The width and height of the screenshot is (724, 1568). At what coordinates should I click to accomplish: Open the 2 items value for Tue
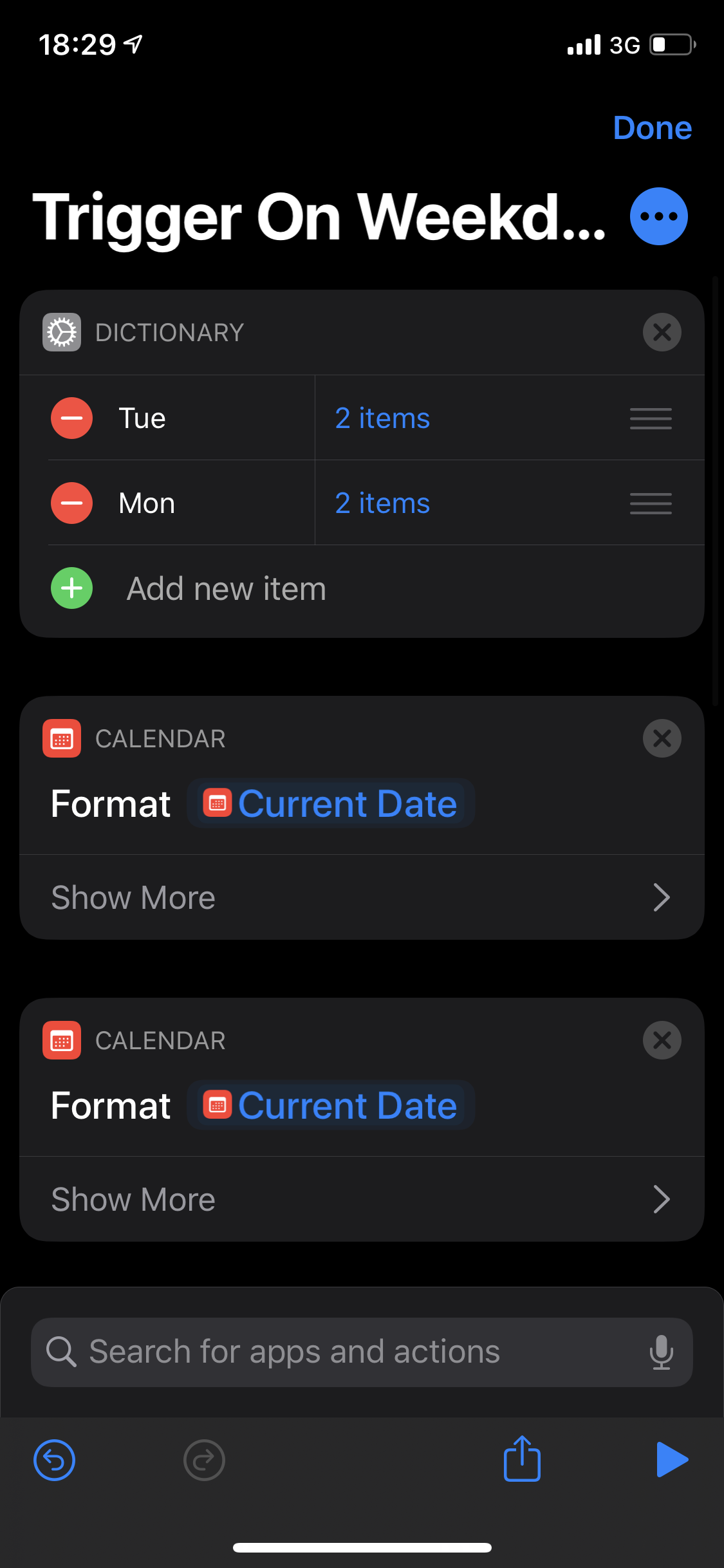click(382, 418)
